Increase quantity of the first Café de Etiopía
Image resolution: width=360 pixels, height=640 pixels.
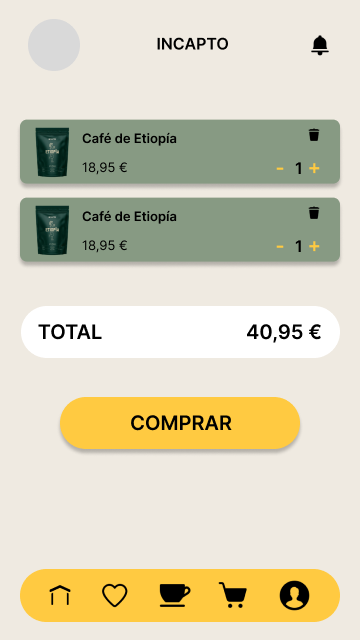pos(314,168)
